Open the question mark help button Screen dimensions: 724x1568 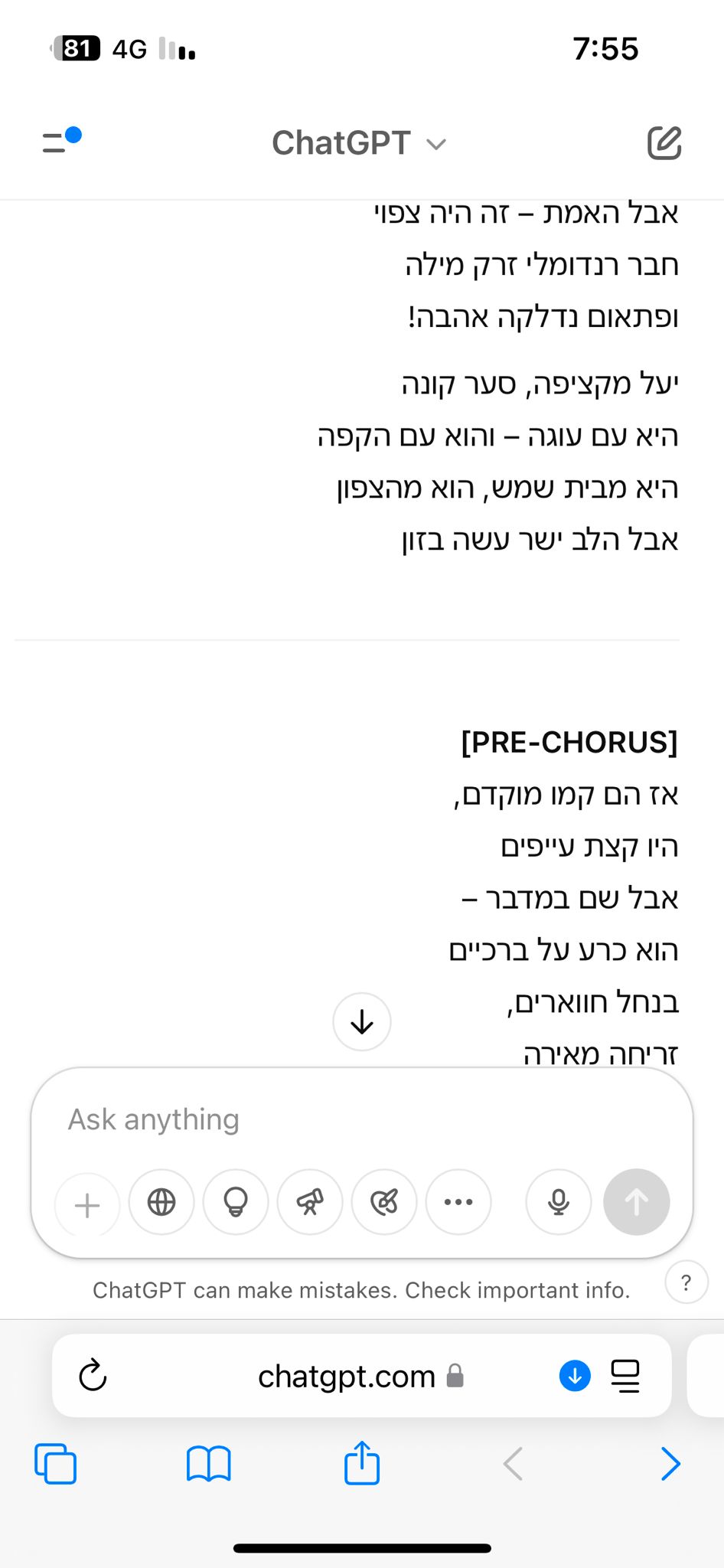[686, 1282]
